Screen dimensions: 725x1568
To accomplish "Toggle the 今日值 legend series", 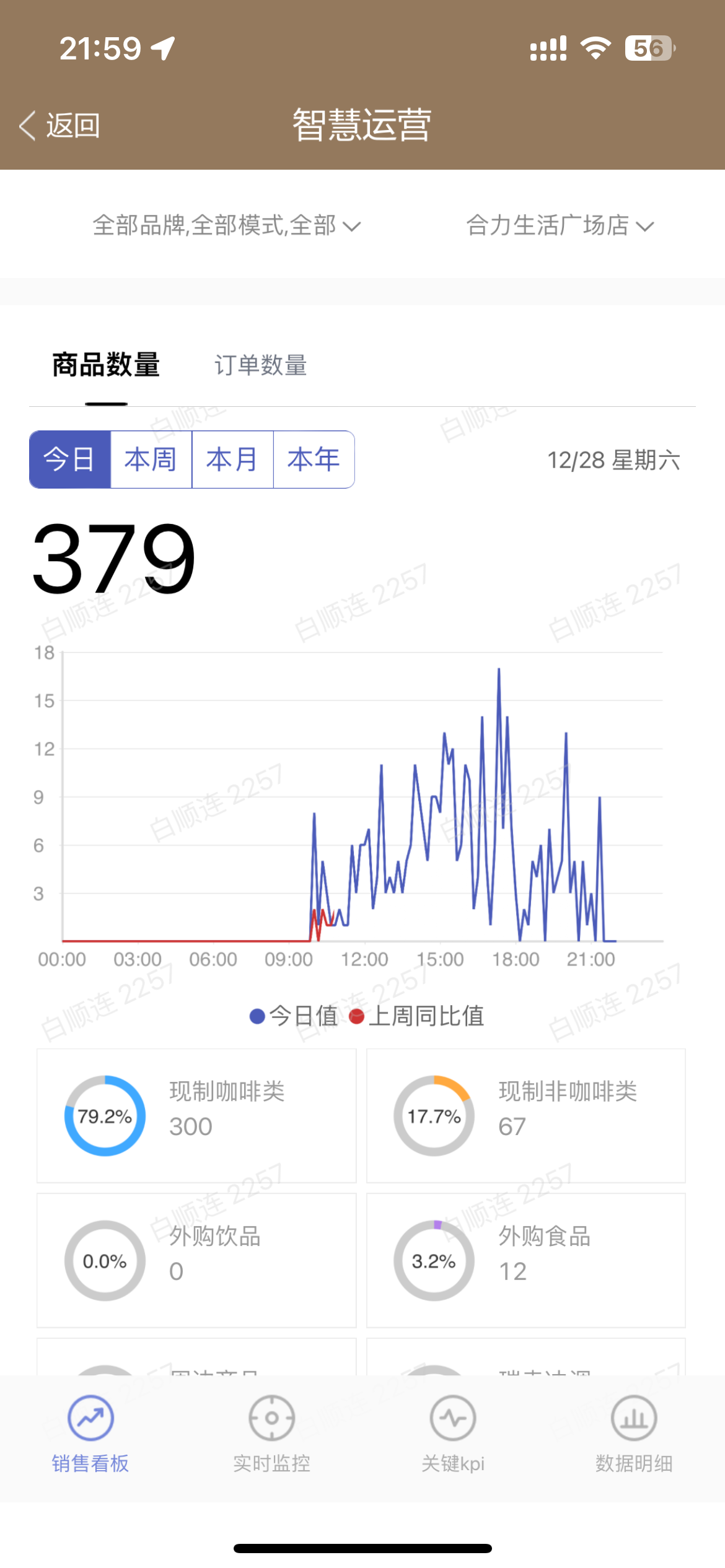I will click(294, 1016).
